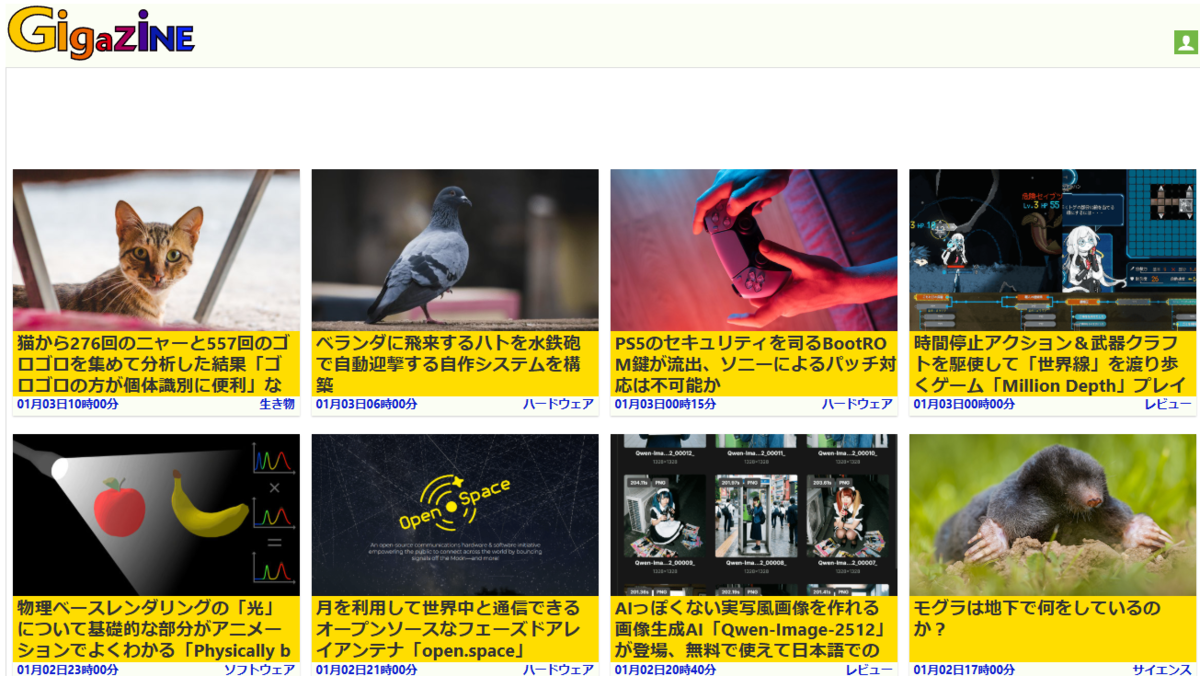Open the cat meow and purr analysis article
Viewport: 1200px width, 676px height.
coord(156,364)
